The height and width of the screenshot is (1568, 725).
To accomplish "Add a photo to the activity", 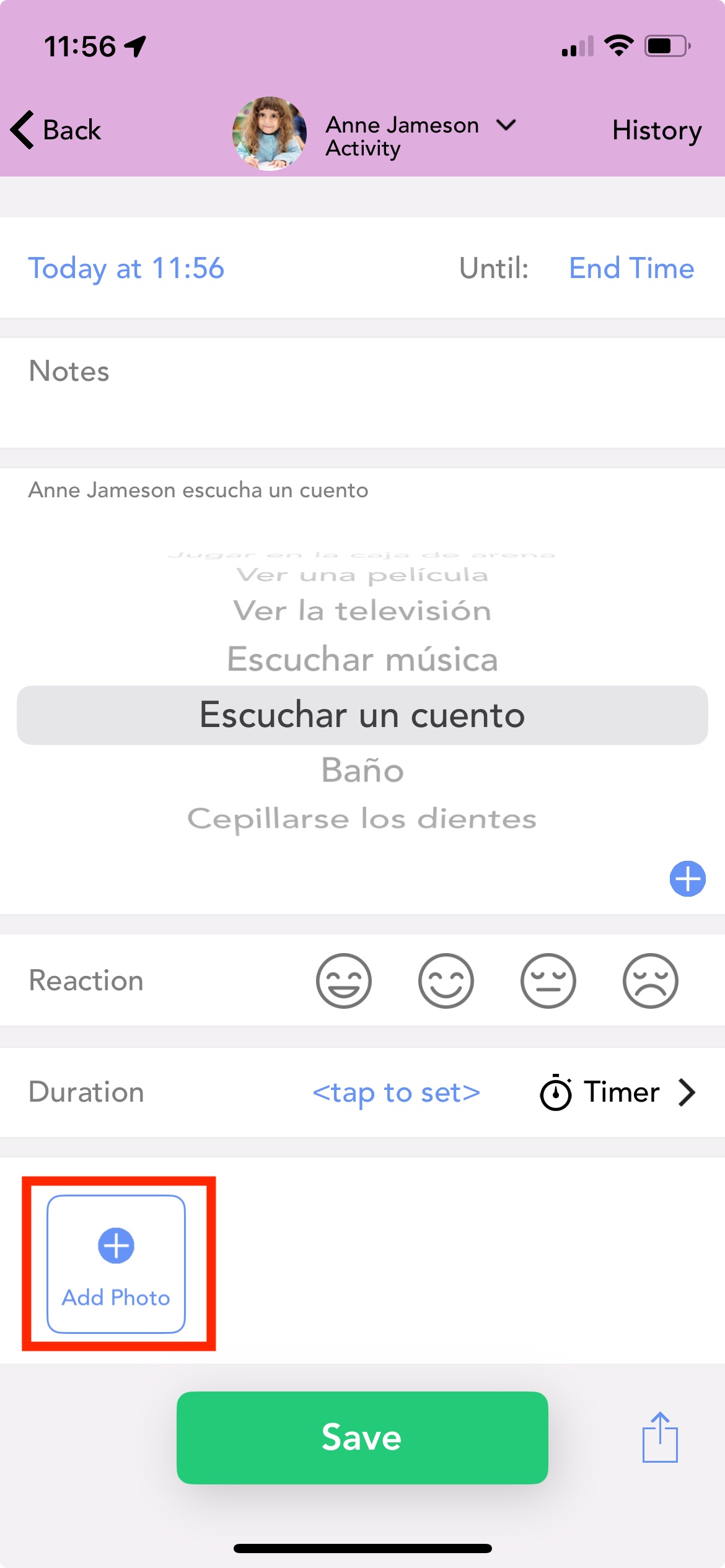I will click(116, 1263).
